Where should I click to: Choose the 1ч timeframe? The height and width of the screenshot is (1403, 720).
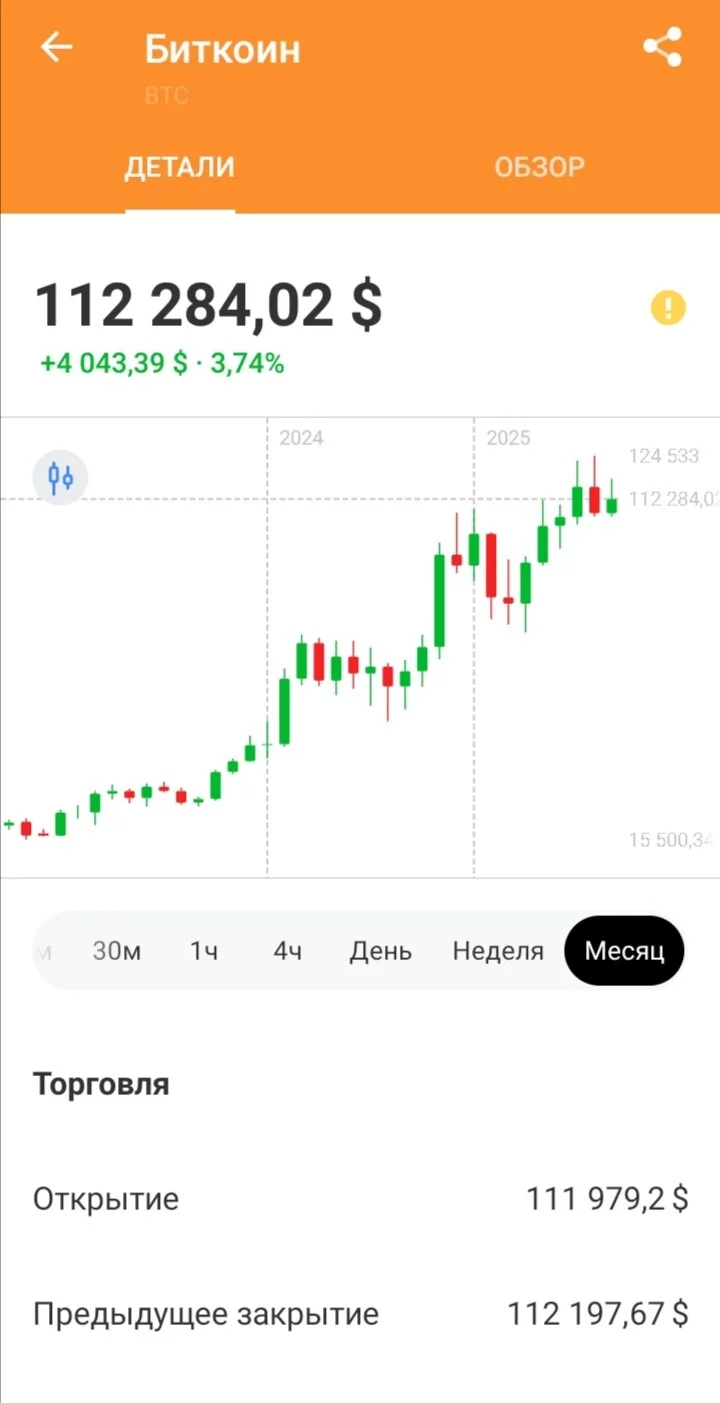pyautogui.click(x=204, y=950)
